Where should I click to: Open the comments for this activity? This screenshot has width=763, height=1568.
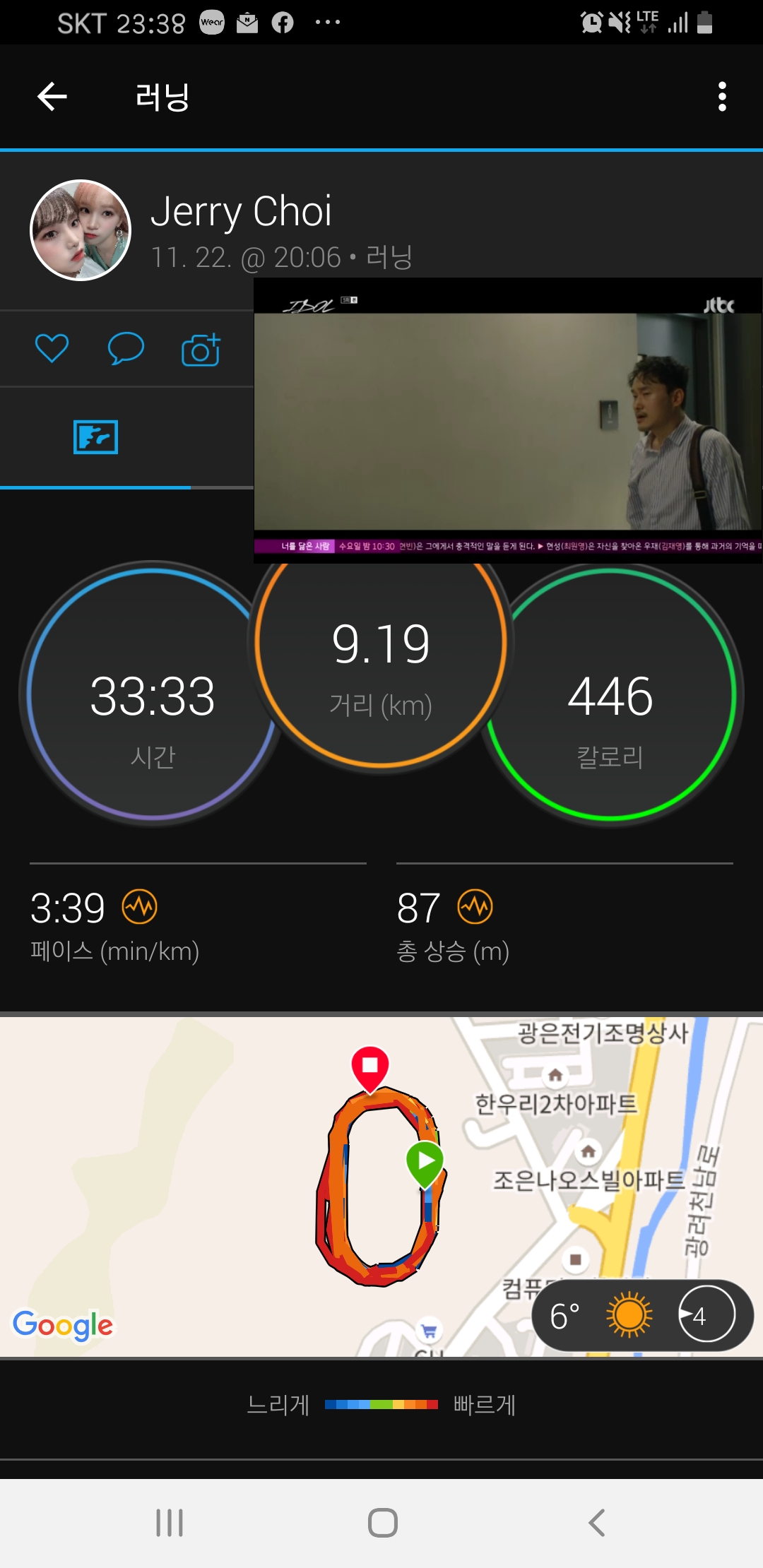pos(126,348)
